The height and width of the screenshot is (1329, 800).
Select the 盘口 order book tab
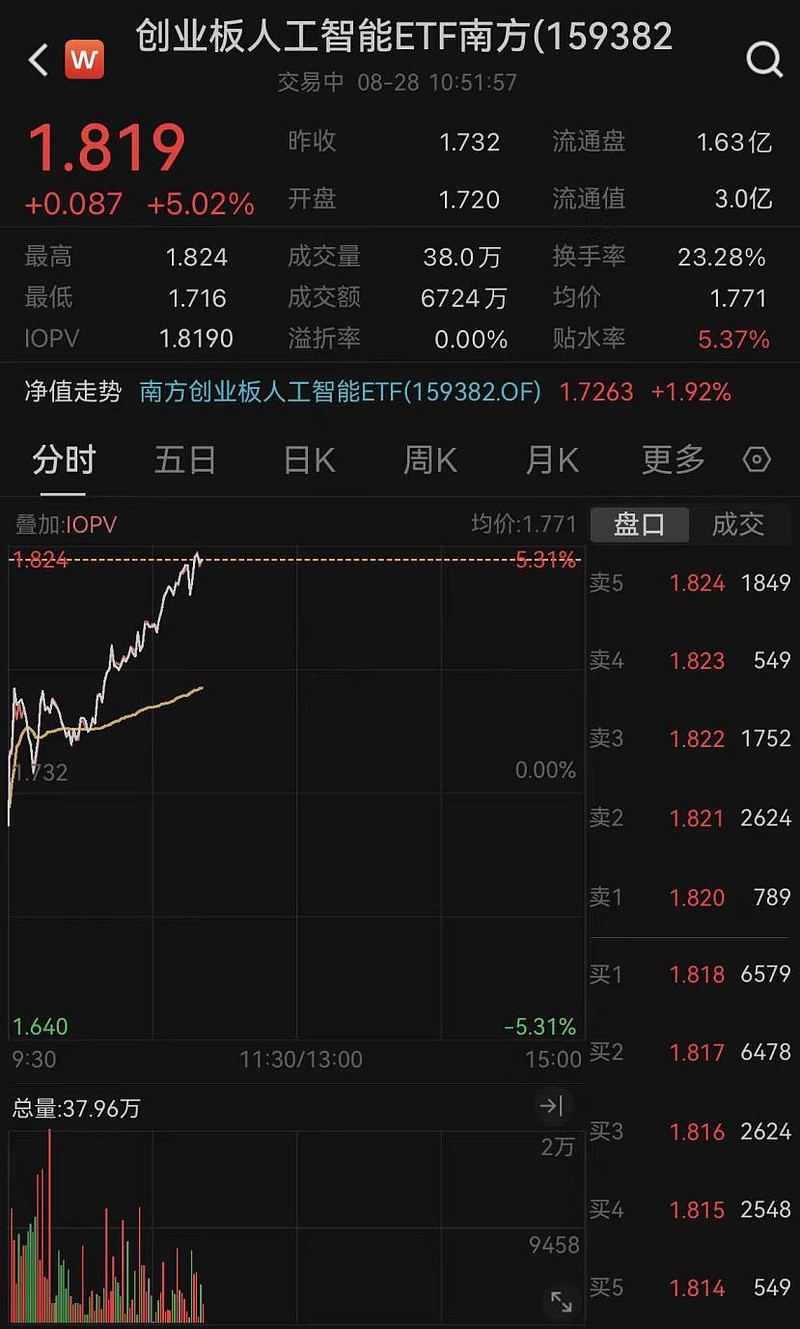pyautogui.click(x=639, y=524)
